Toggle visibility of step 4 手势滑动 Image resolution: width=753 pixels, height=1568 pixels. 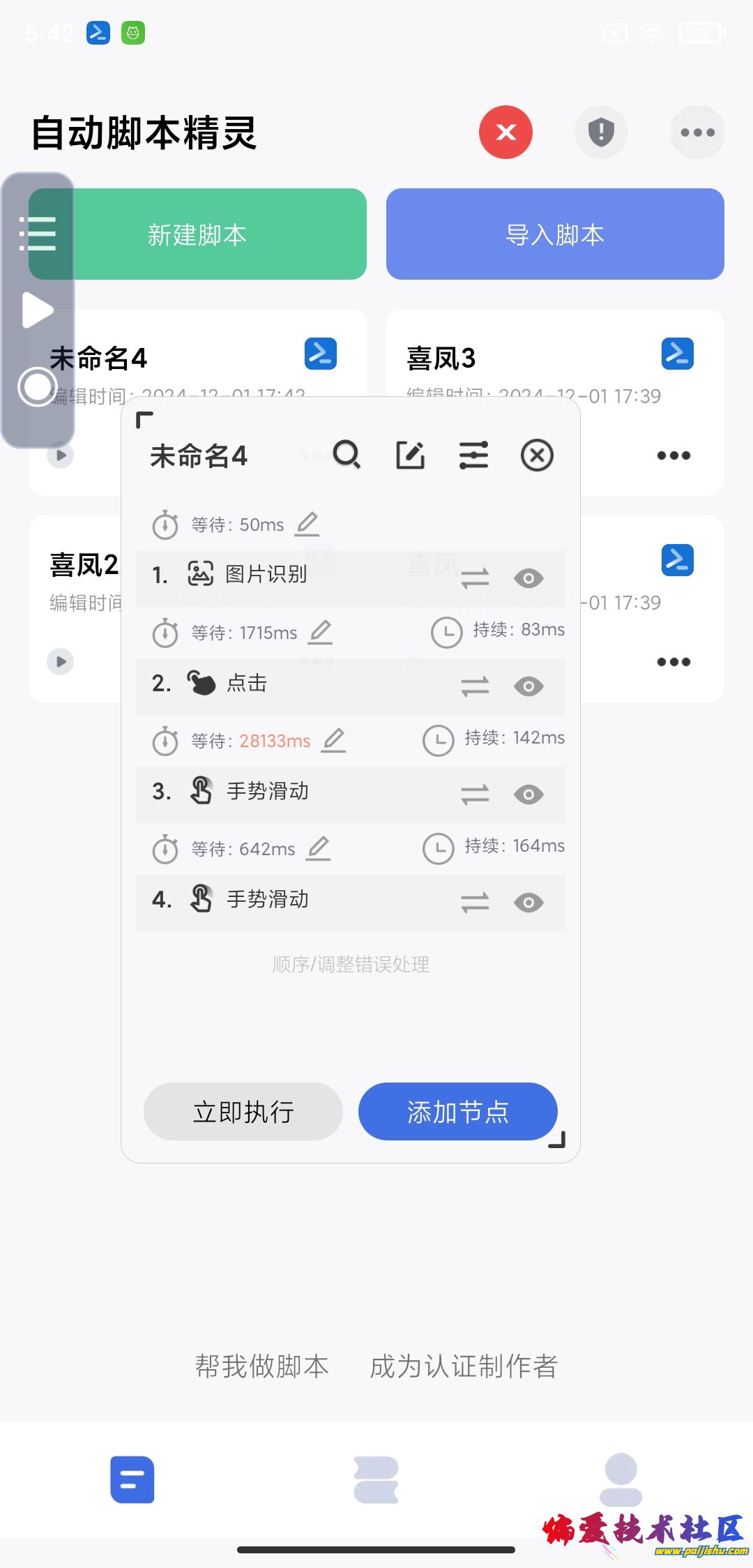(x=528, y=903)
